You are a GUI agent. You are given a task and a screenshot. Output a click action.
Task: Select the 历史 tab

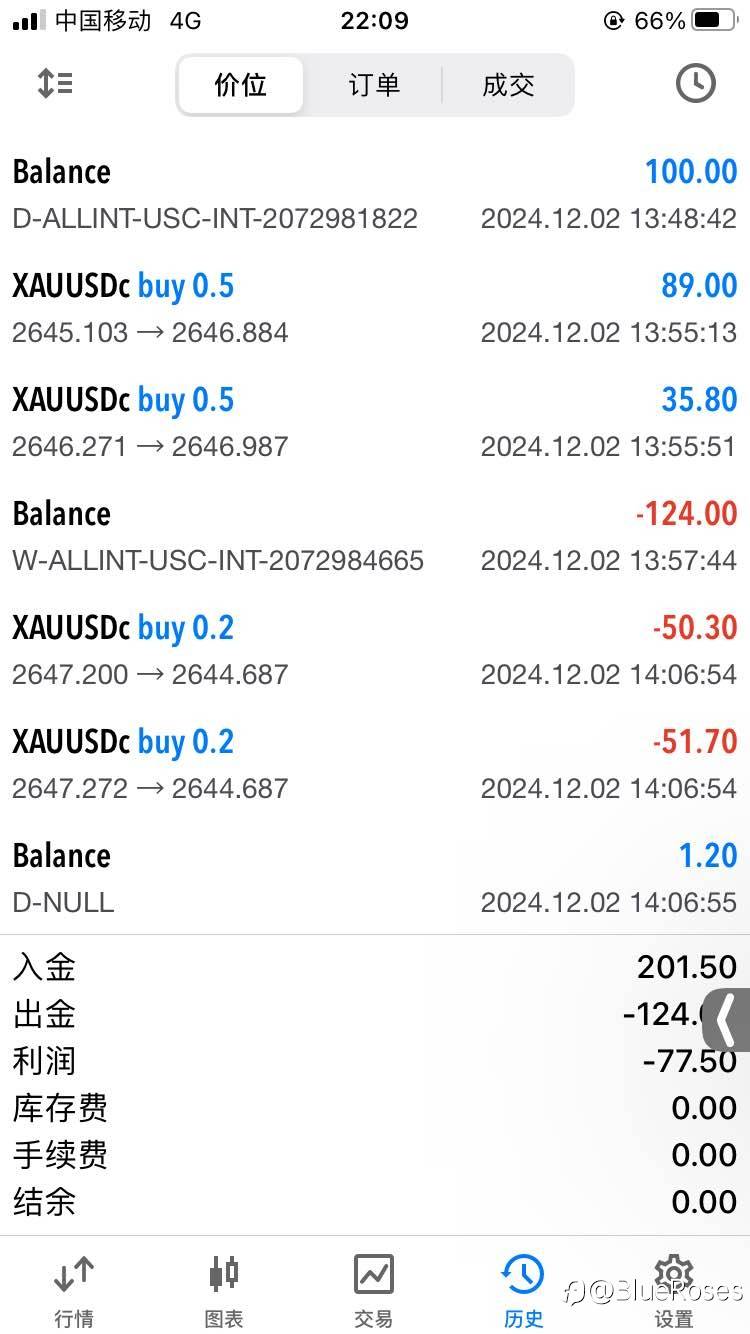coord(523,1290)
